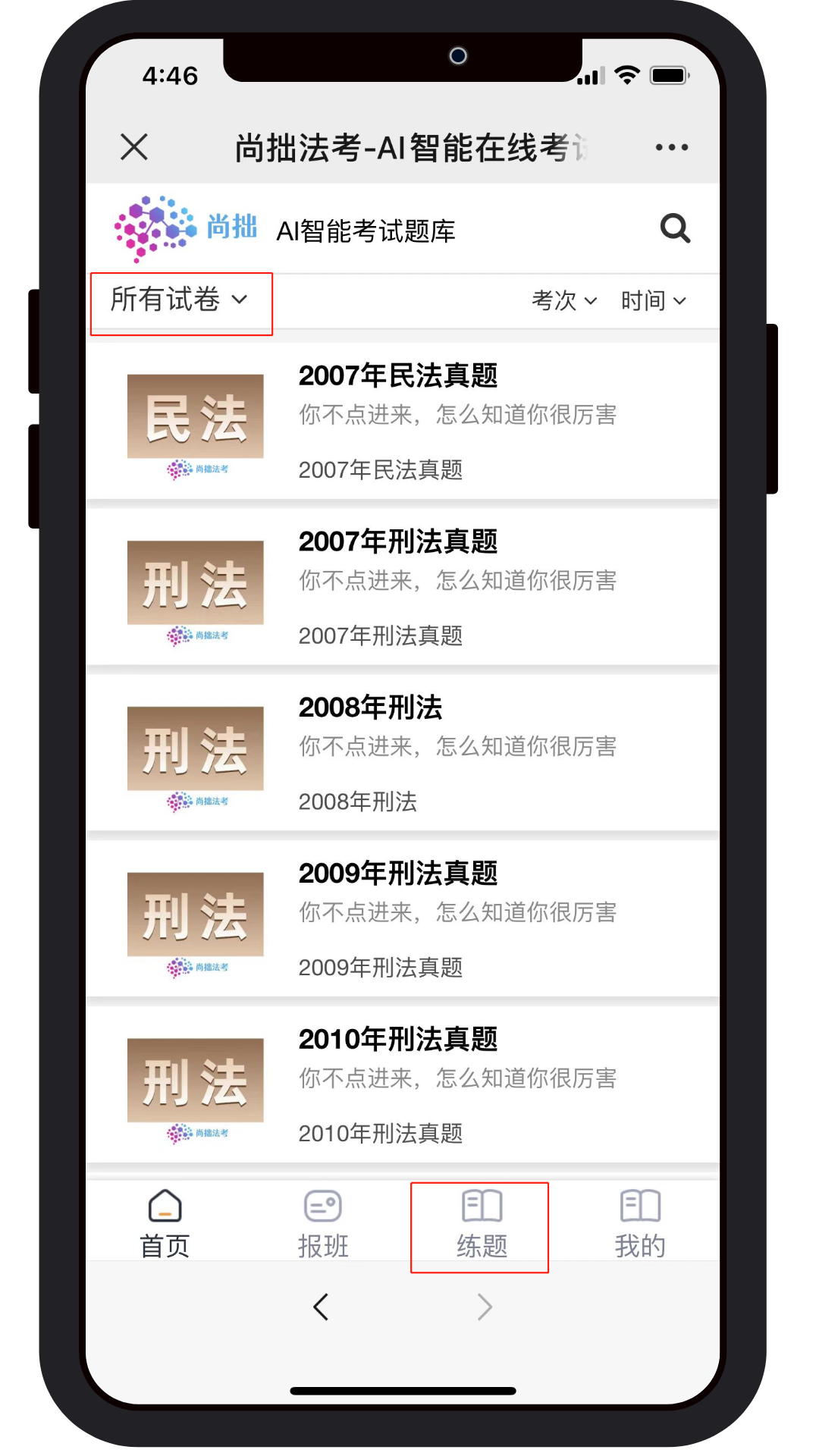Switch to the 练题 tab
Image resolution: width=819 pixels, height=1456 pixels.
(482, 1224)
